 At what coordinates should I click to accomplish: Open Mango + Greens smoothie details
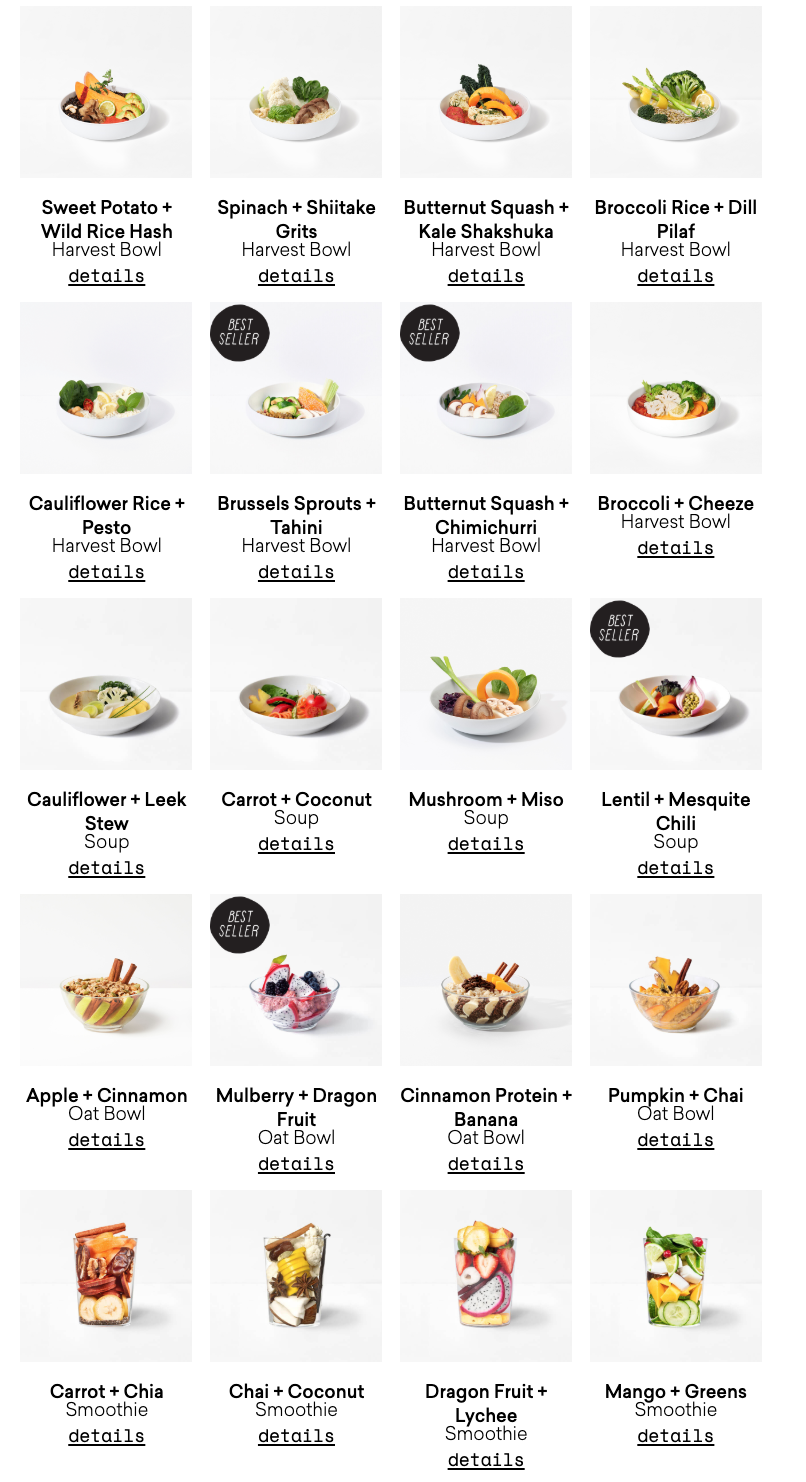pyautogui.click(x=676, y=1436)
